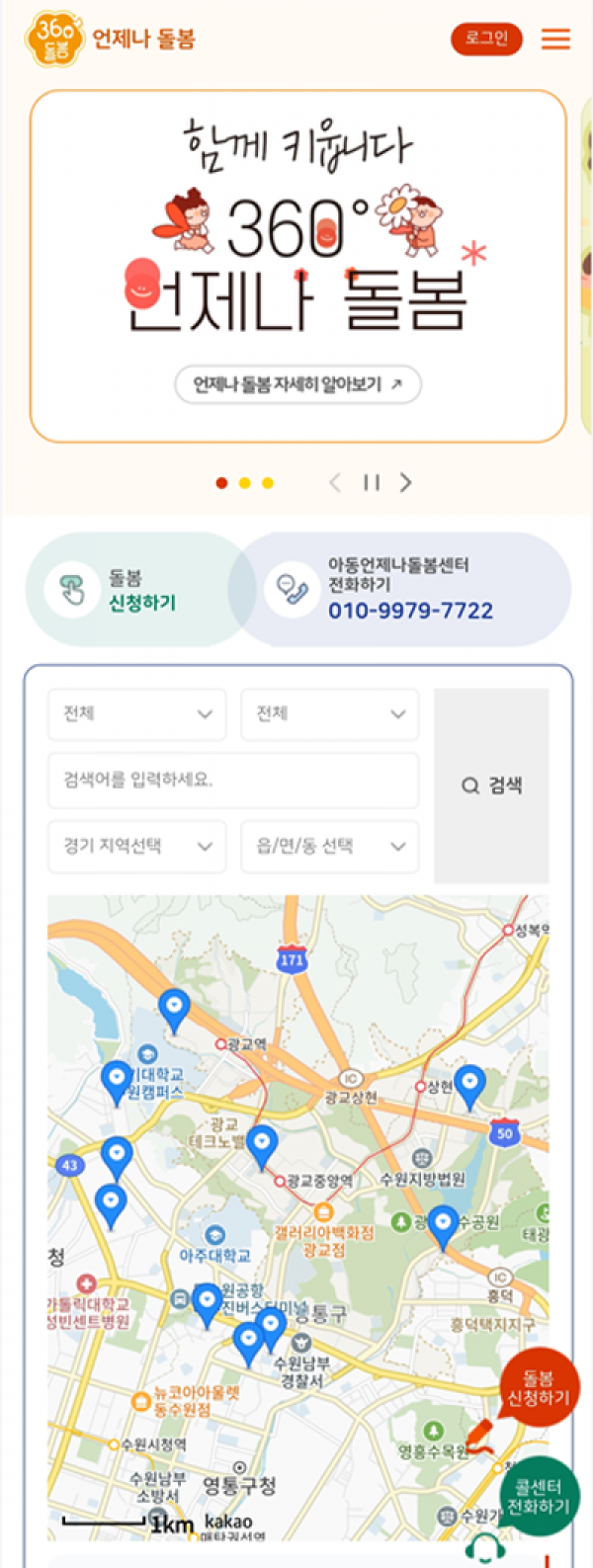
Task: Select map pin near 광교역
Action: (175, 1008)
